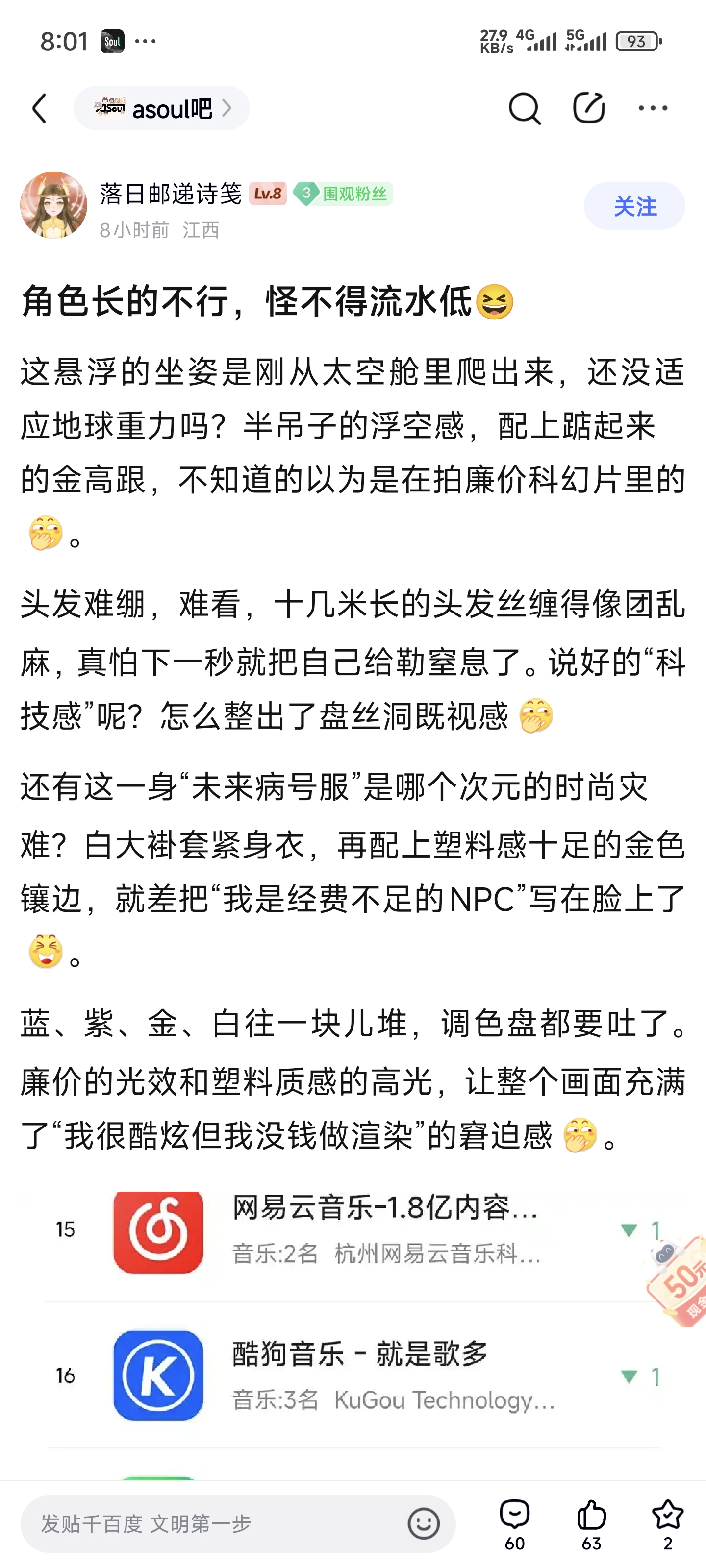Screen dimensions: 706x1568
Task: Open 落日邮递诗笺's profile avatar
Action: click(53, 205)
